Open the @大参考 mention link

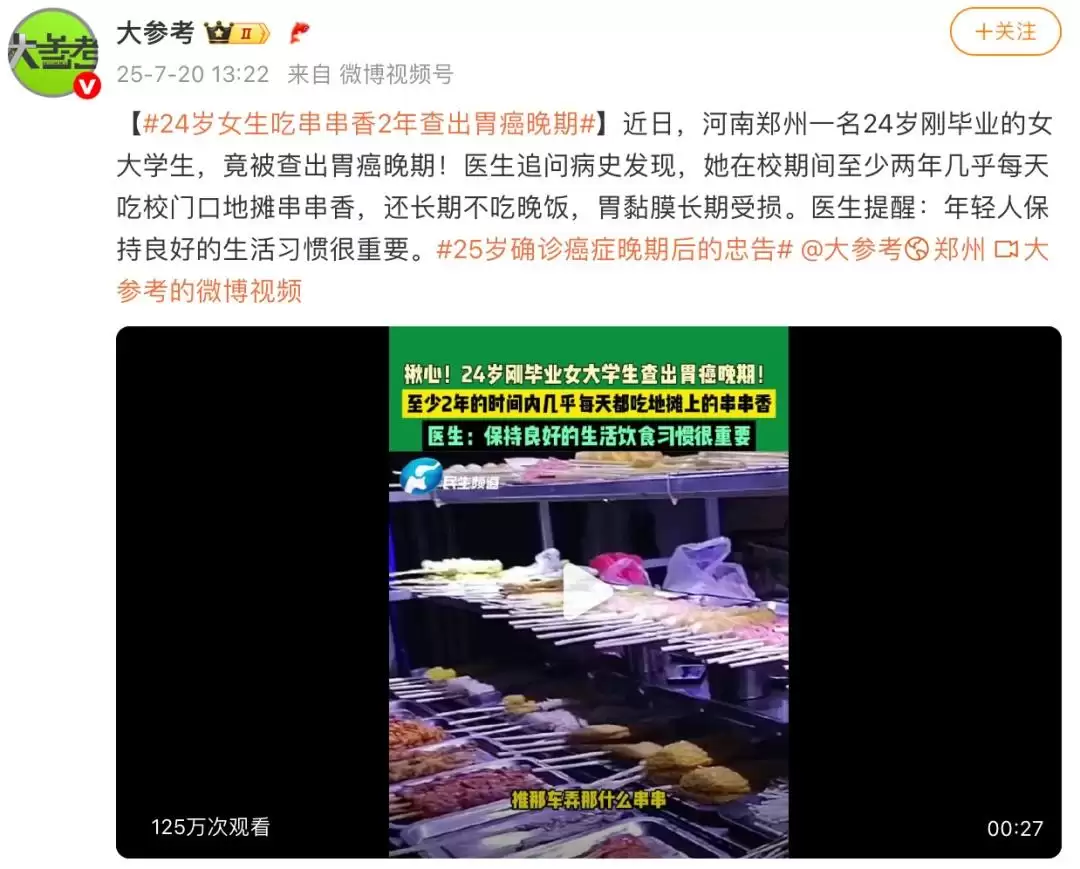[x=852, y=249]
